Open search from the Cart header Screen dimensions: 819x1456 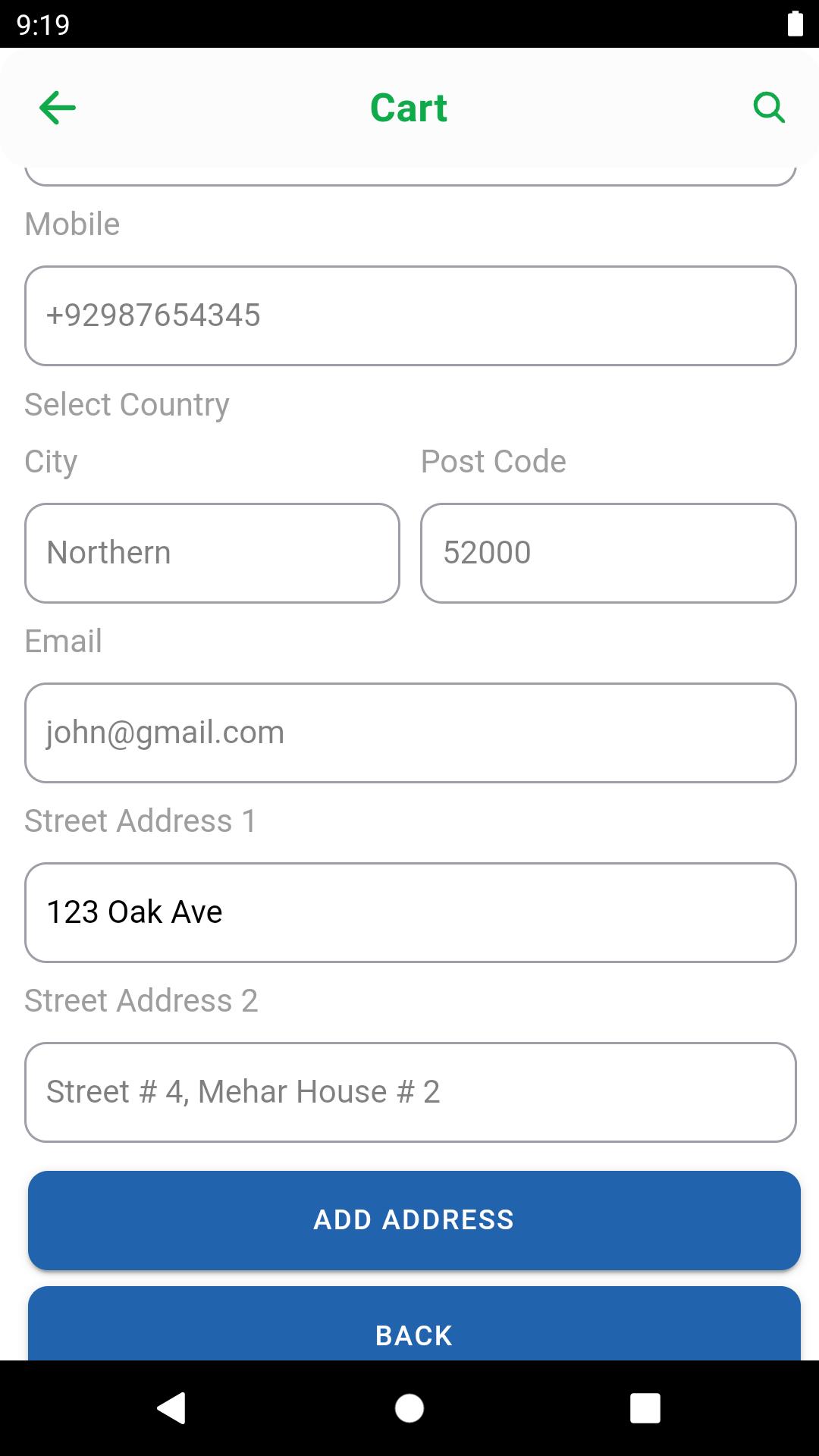[x=769, y=108]
